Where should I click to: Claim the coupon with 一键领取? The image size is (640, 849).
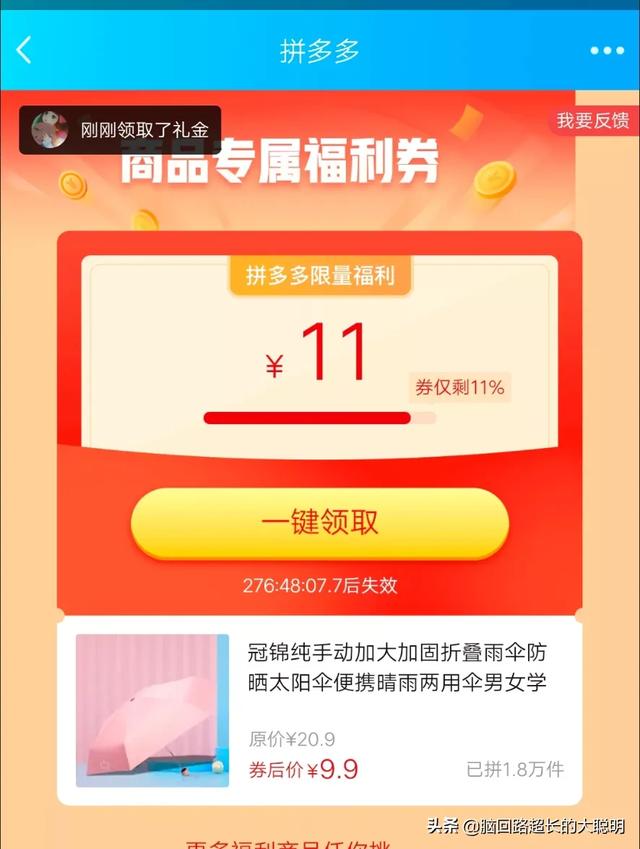tap(320, 523)
